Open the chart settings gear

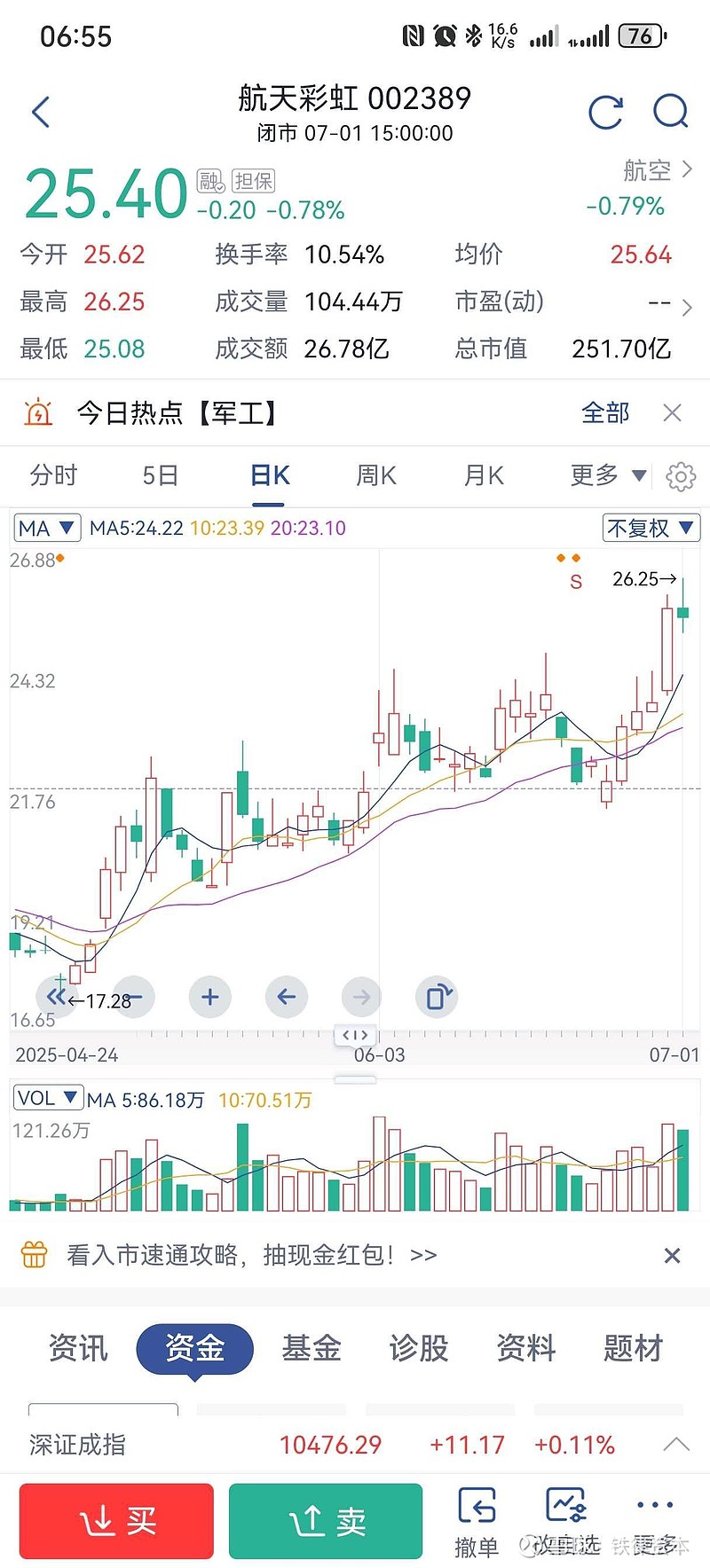681,476
